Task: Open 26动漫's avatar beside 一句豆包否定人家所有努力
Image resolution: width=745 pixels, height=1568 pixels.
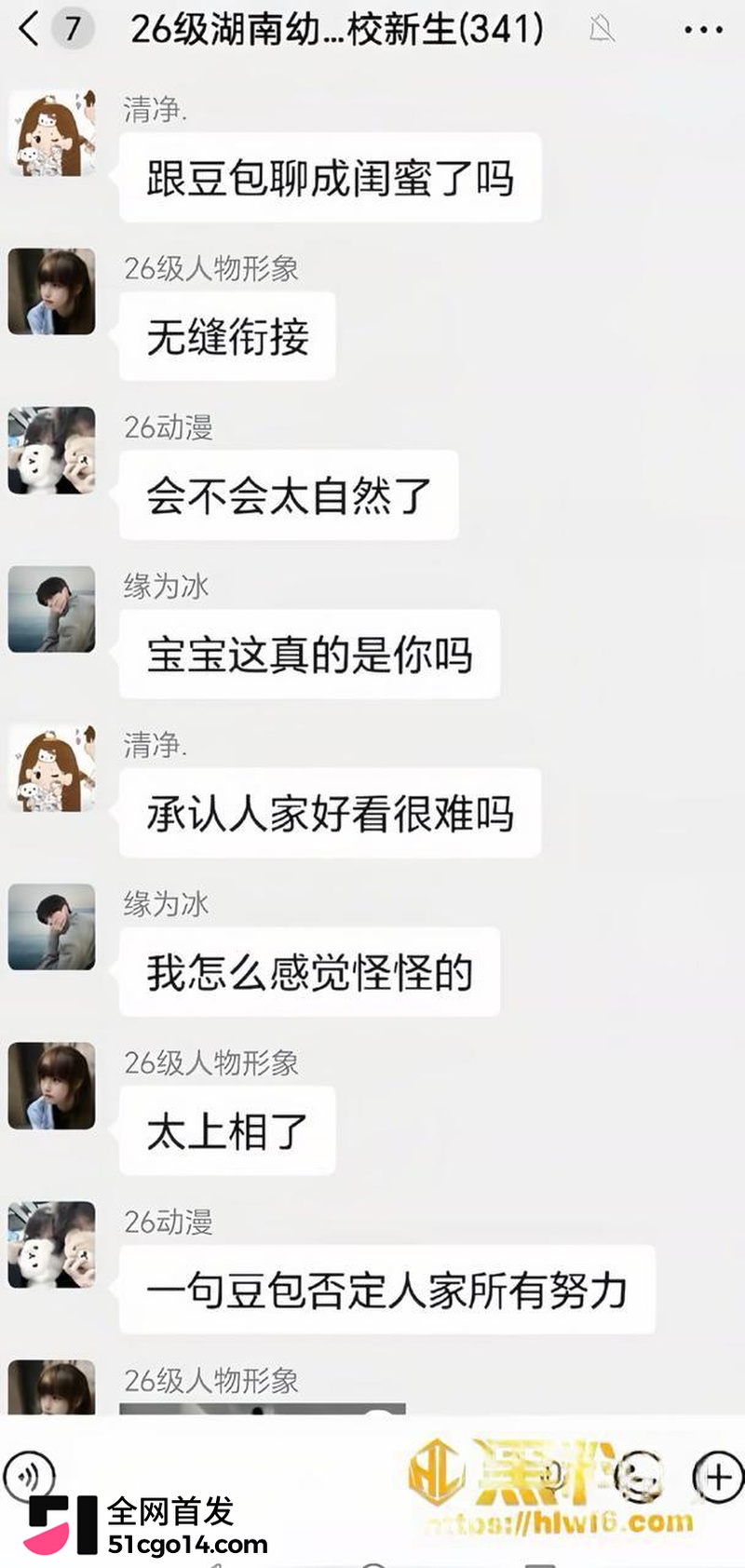Action: (51, 1245)
